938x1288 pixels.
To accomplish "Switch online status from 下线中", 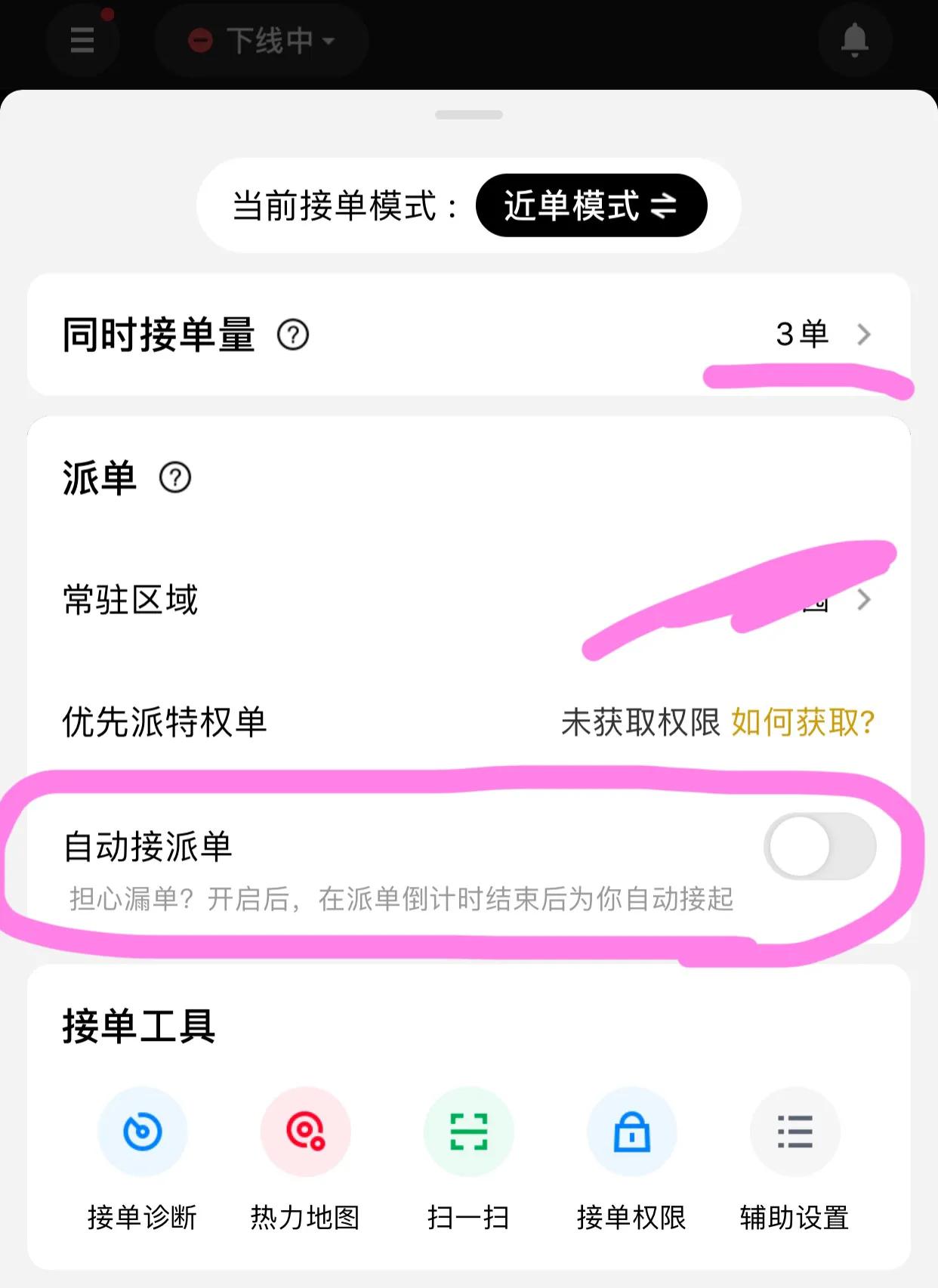I will (262, 42).
